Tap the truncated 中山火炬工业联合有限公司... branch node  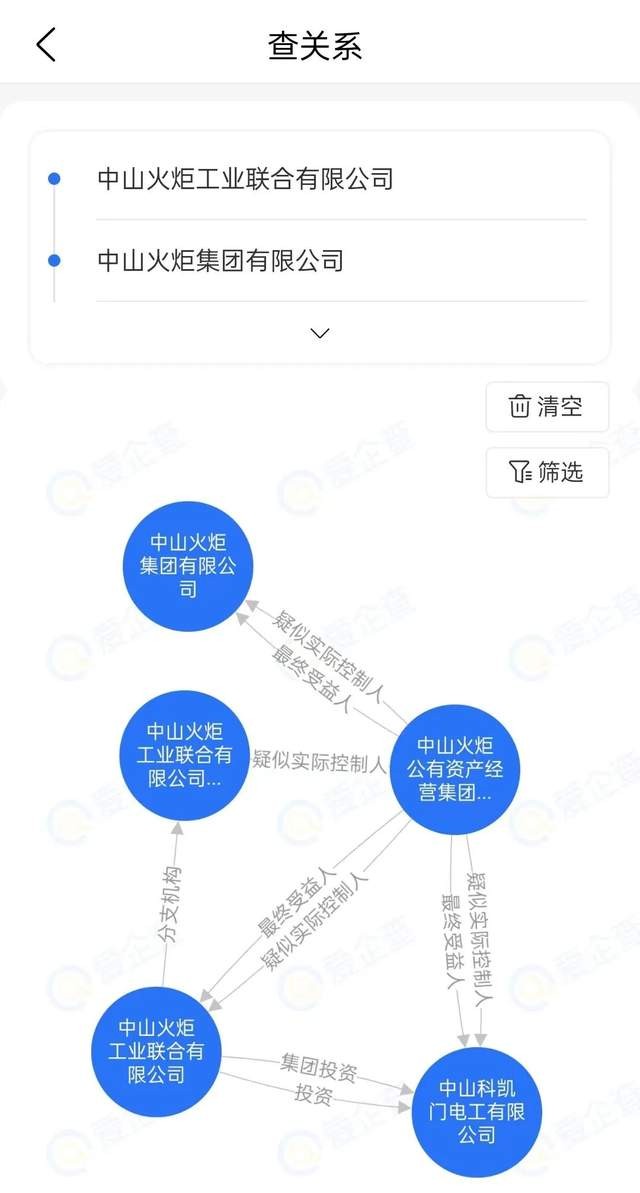pyautogui.click(x=184, y=755)
